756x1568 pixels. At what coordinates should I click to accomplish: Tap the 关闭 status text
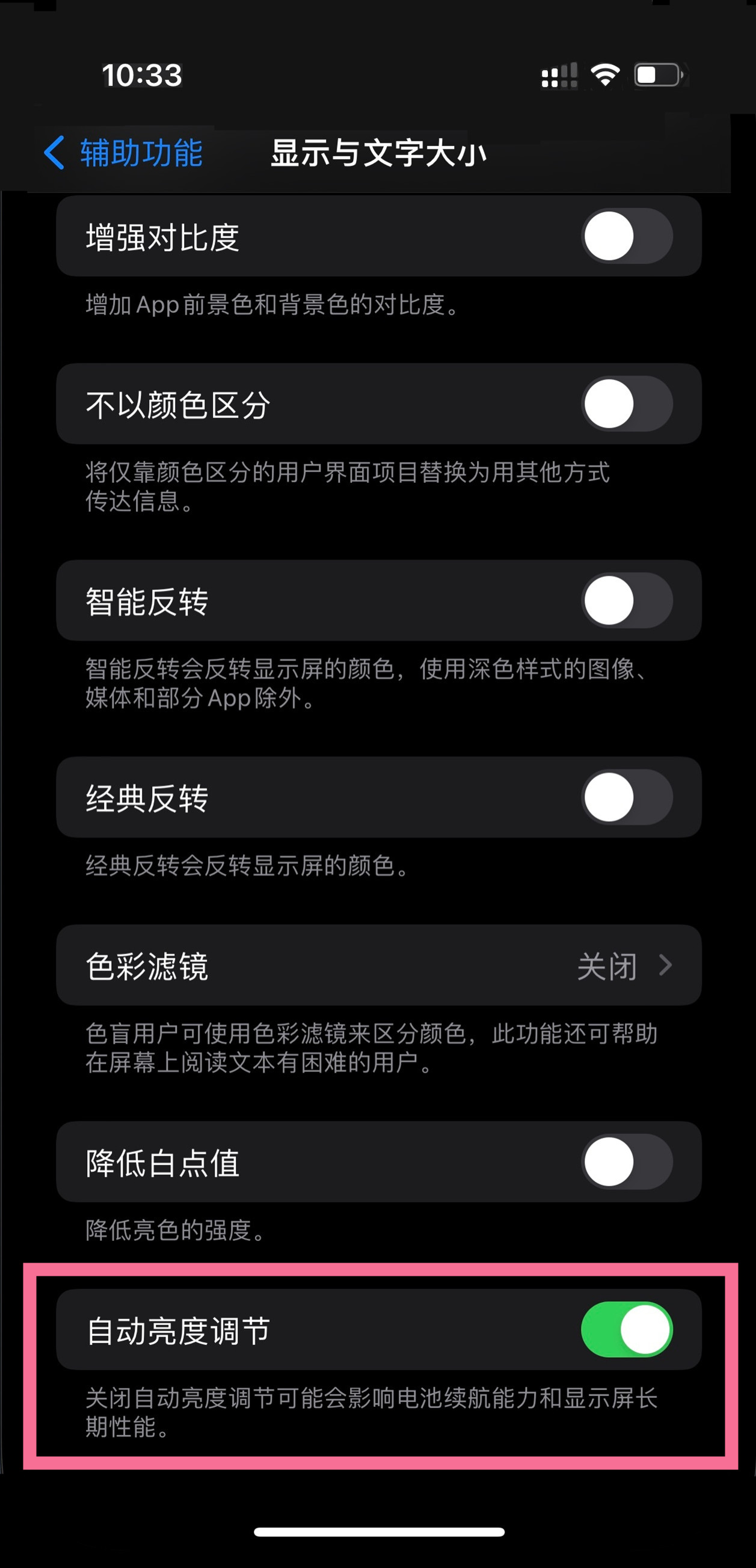click(609, 966)
